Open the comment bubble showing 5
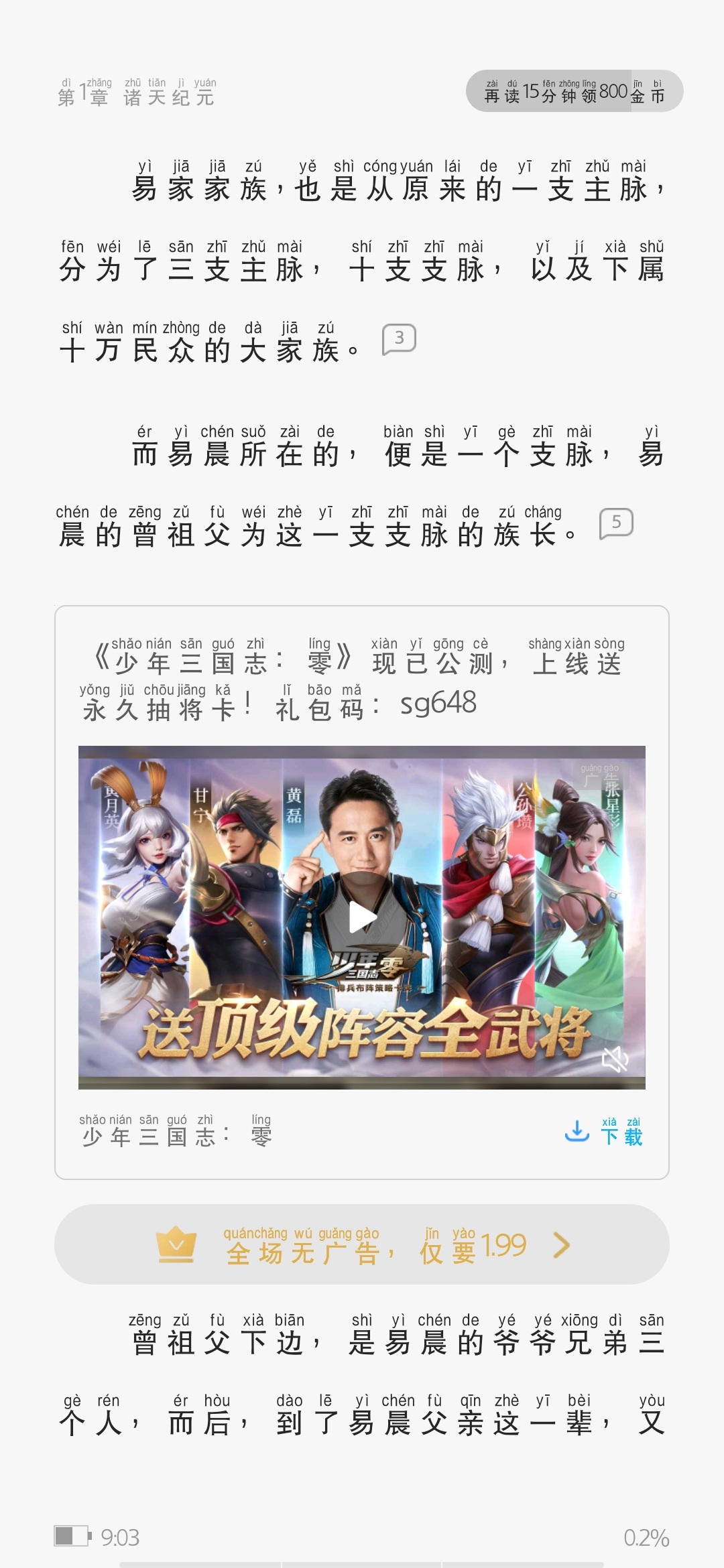Image resolution: width=724 pixels, height=1568 pixels. (616, 523)
